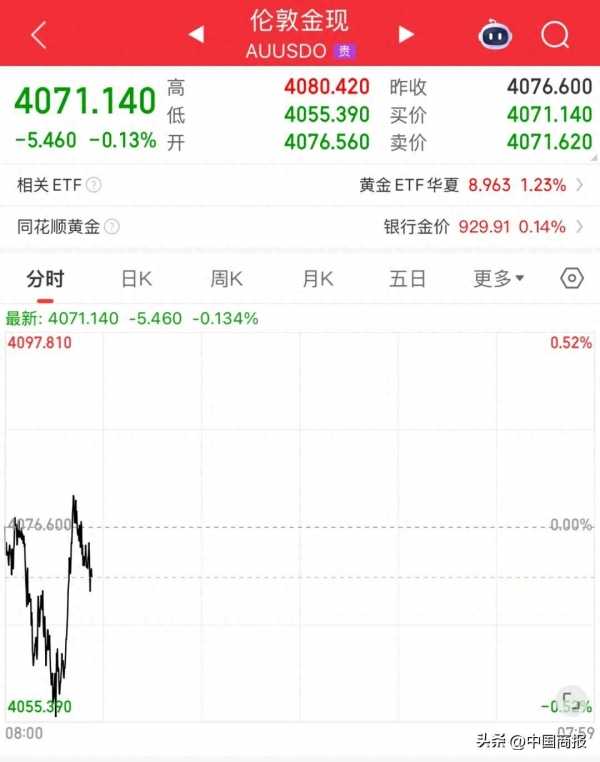Expand chart to fullscreen via corner icon
600x762 pixels.
(570, 701)
